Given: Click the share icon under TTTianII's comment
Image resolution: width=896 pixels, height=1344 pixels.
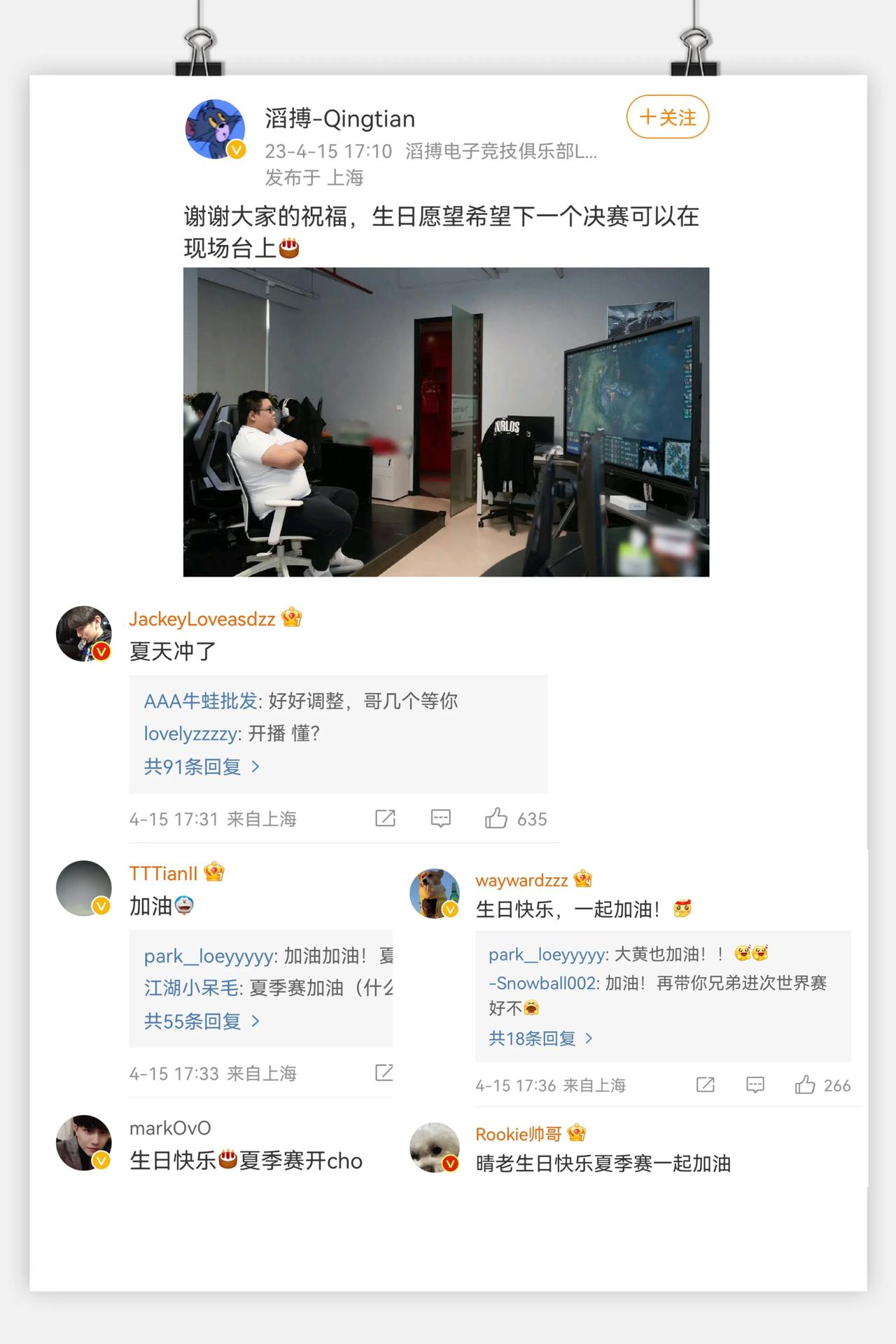Looking at the screenshot, I should 384,1072.
